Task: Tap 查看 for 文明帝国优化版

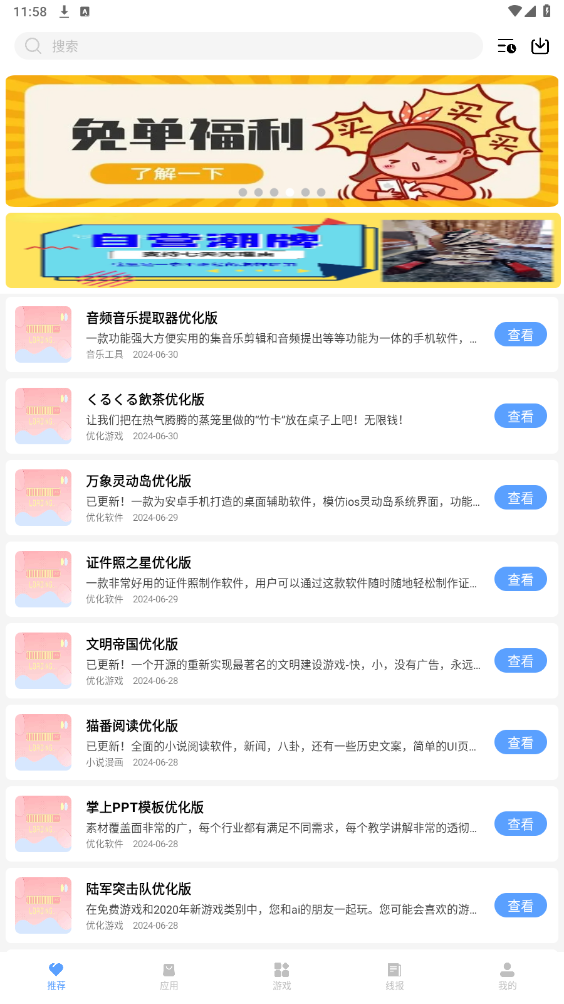Action: click(x=520, y=661)
